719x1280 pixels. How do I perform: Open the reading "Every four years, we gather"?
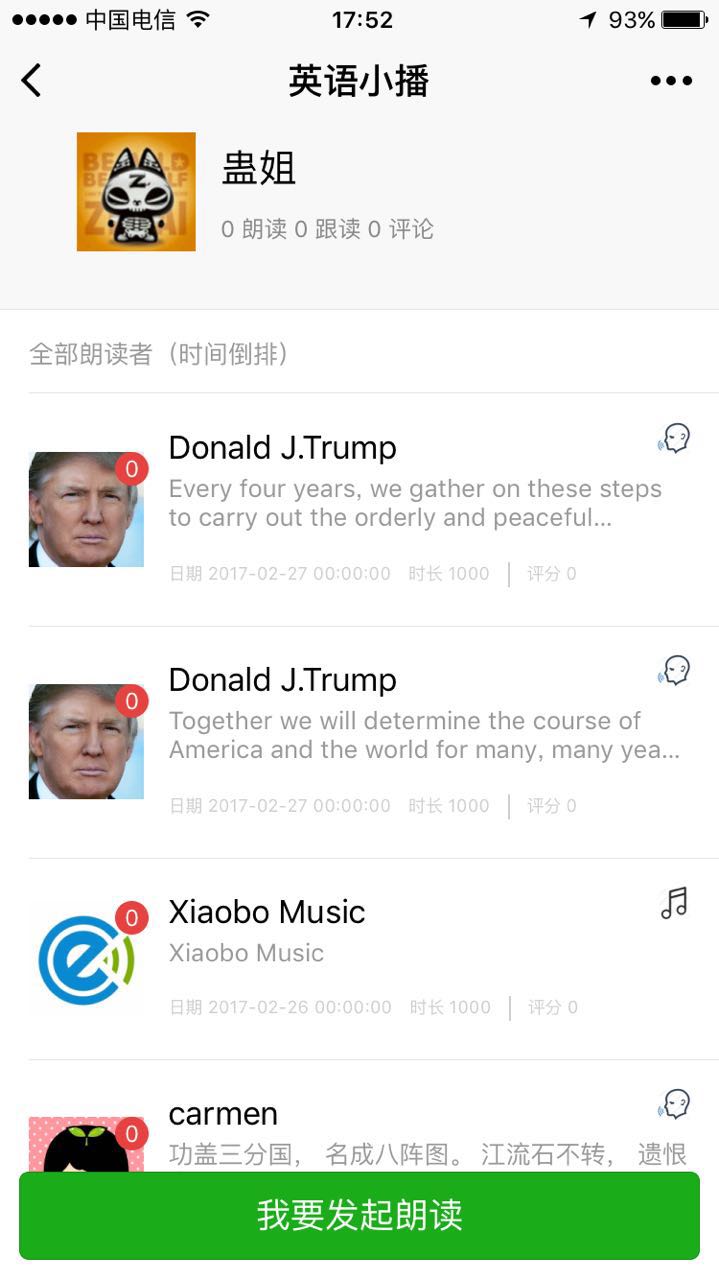(414, 503)
